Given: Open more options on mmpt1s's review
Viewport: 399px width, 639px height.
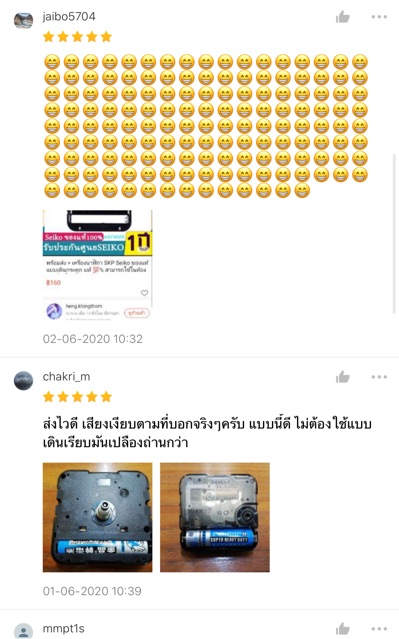Looking at the screenshot, I should (x=379, y=629).
